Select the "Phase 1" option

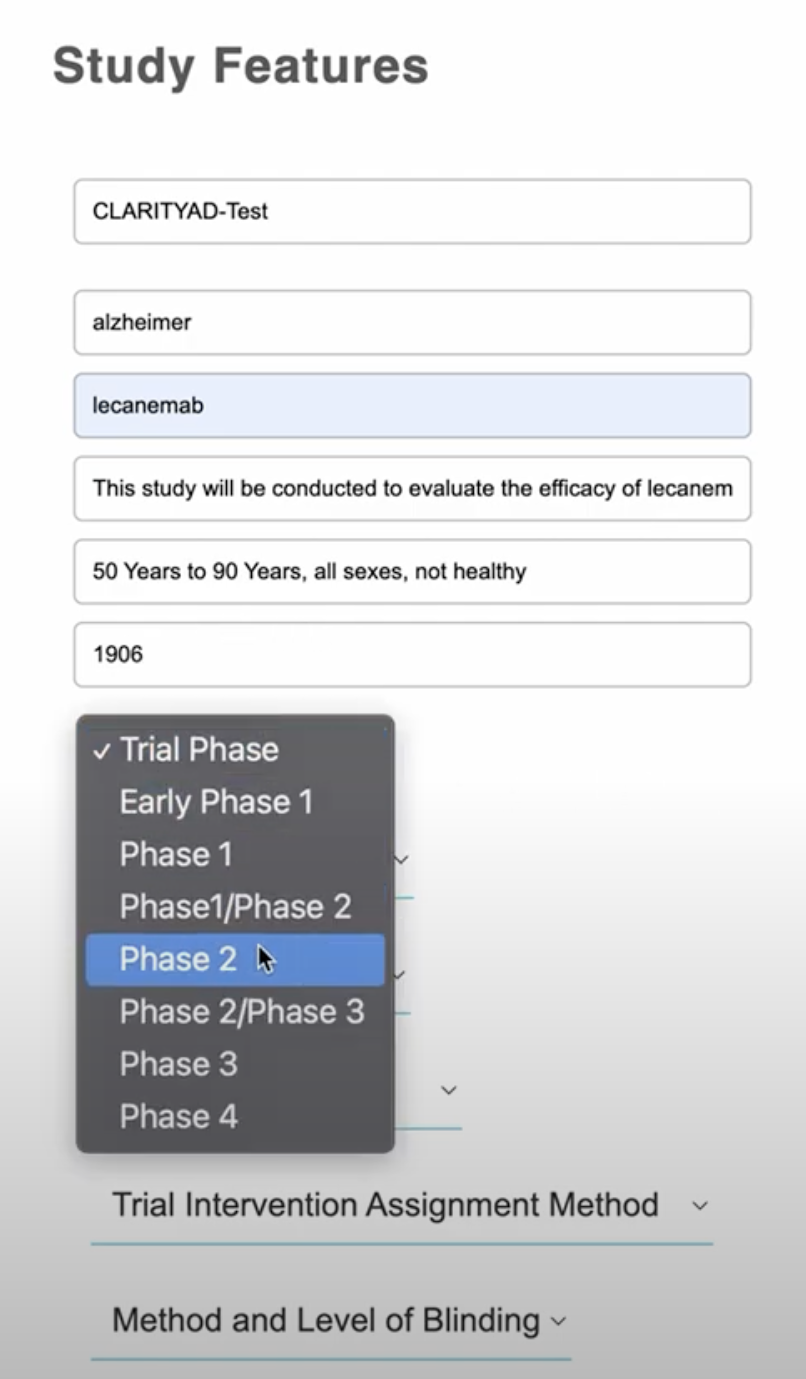click(x=175, y=854)
